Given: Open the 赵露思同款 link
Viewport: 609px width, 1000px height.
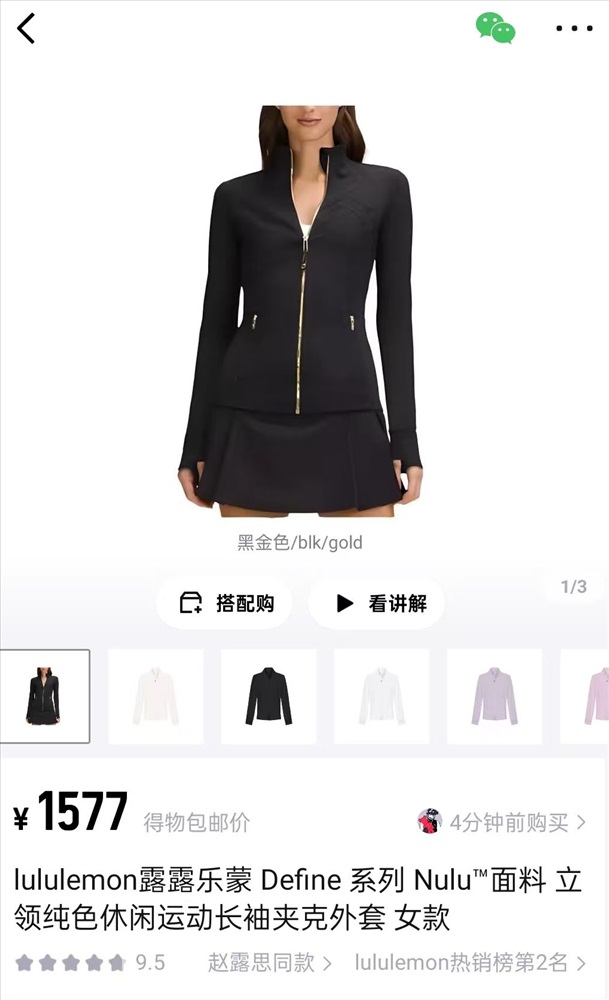Looking at the screenshot, I should coord(269,962).
